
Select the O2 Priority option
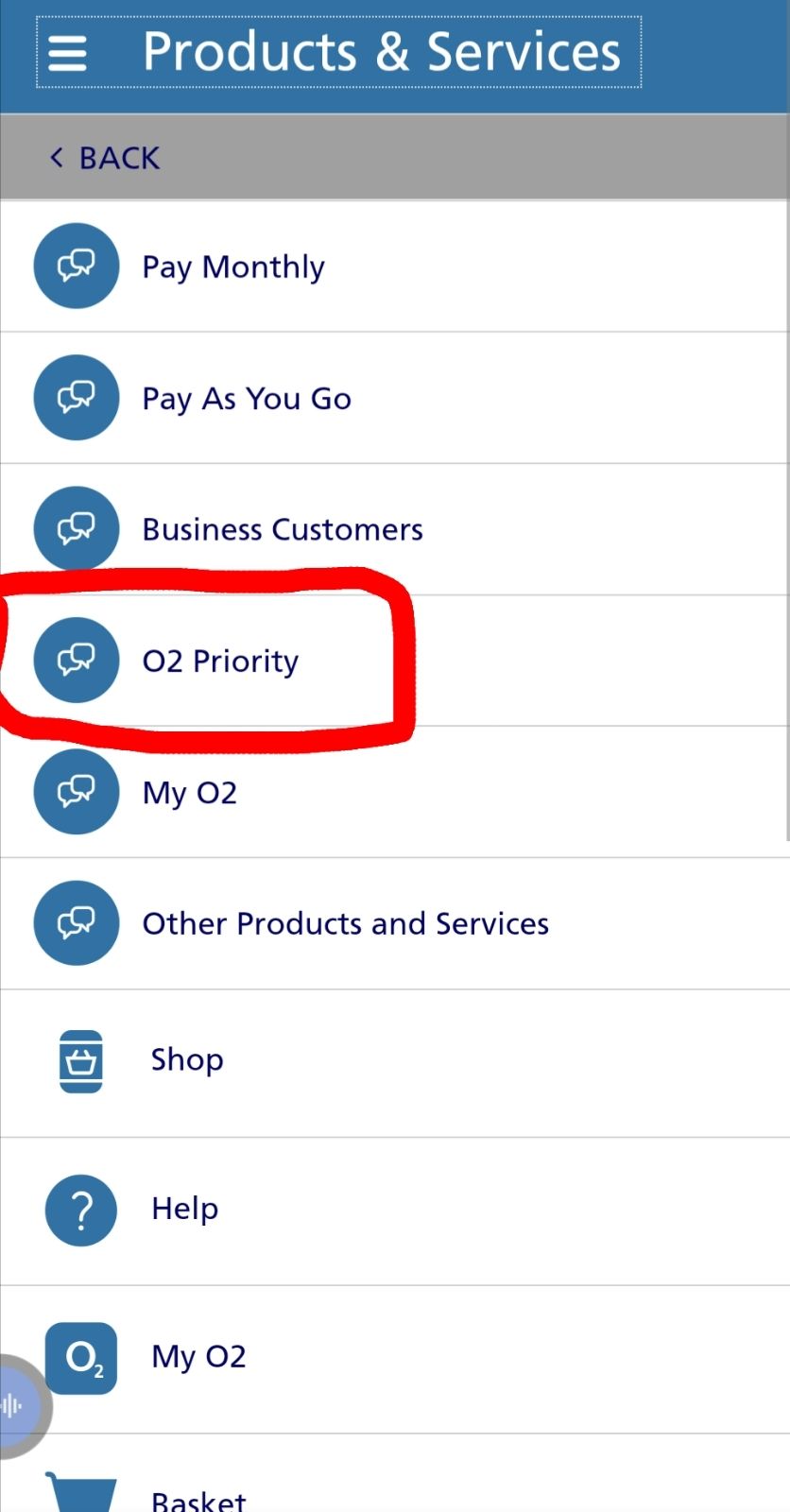pyautogui.click(x=220, y=660)
